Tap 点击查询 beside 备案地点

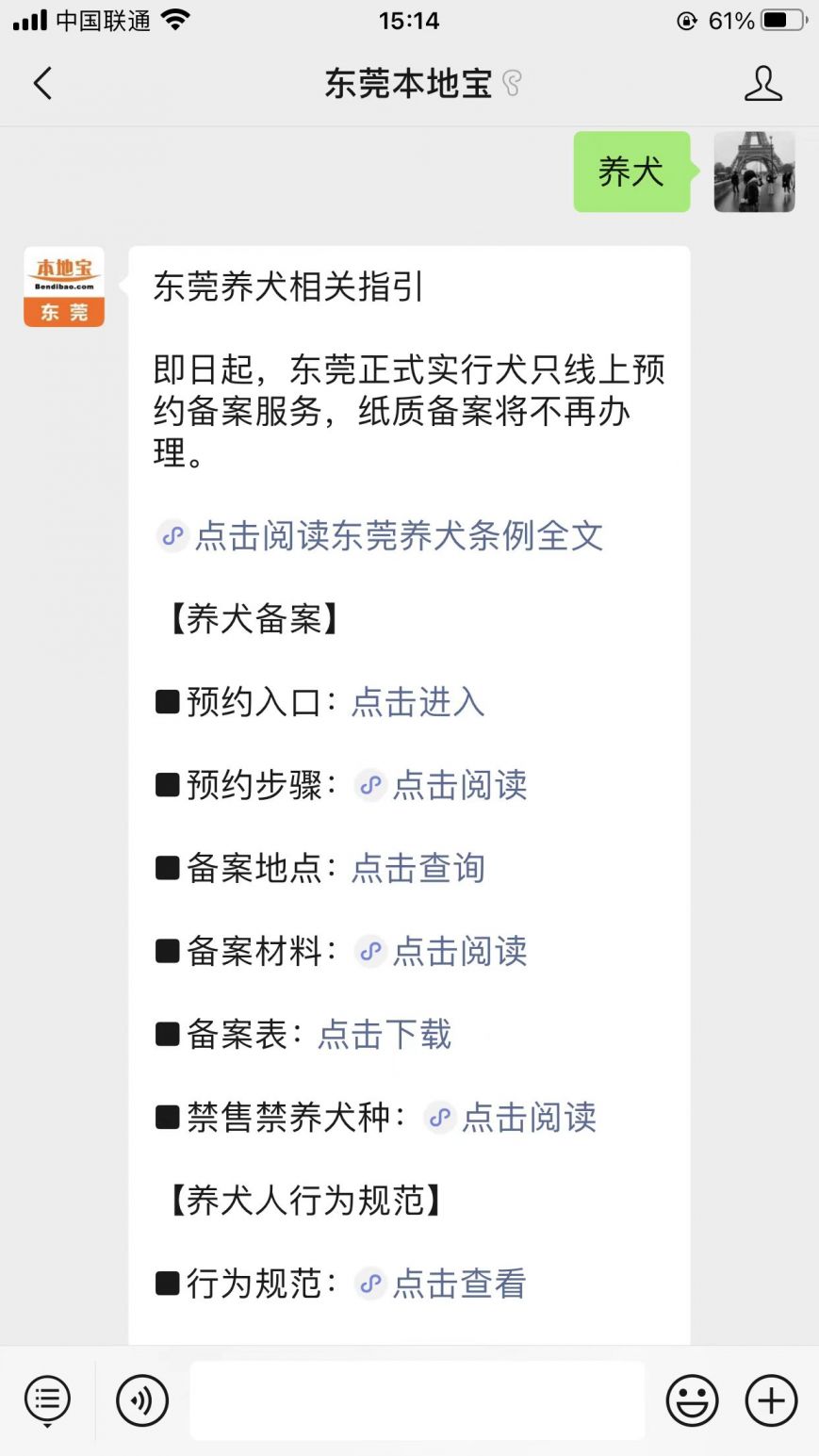tap(418, 868)
